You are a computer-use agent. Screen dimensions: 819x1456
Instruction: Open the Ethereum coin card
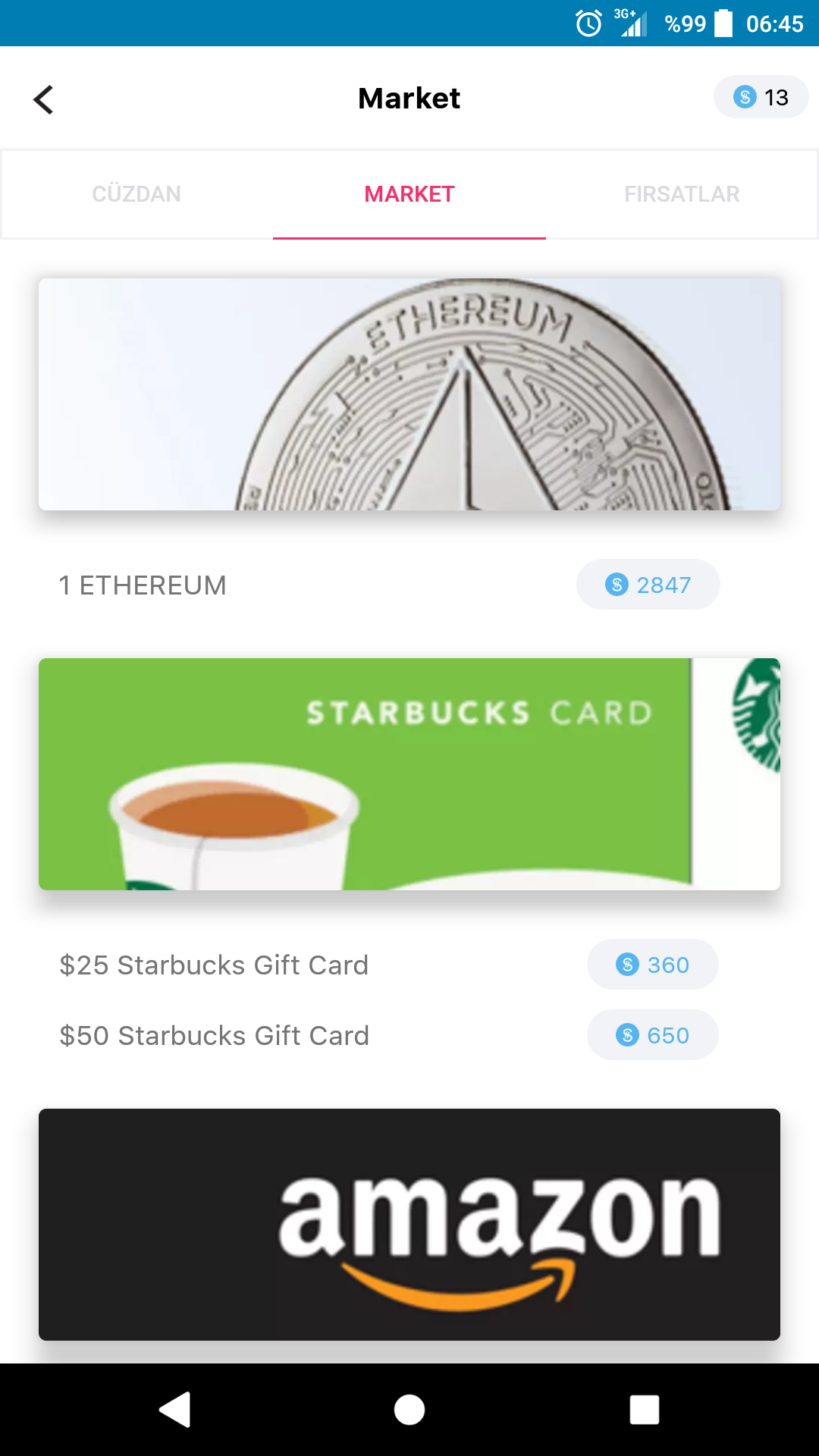[409, 394]
